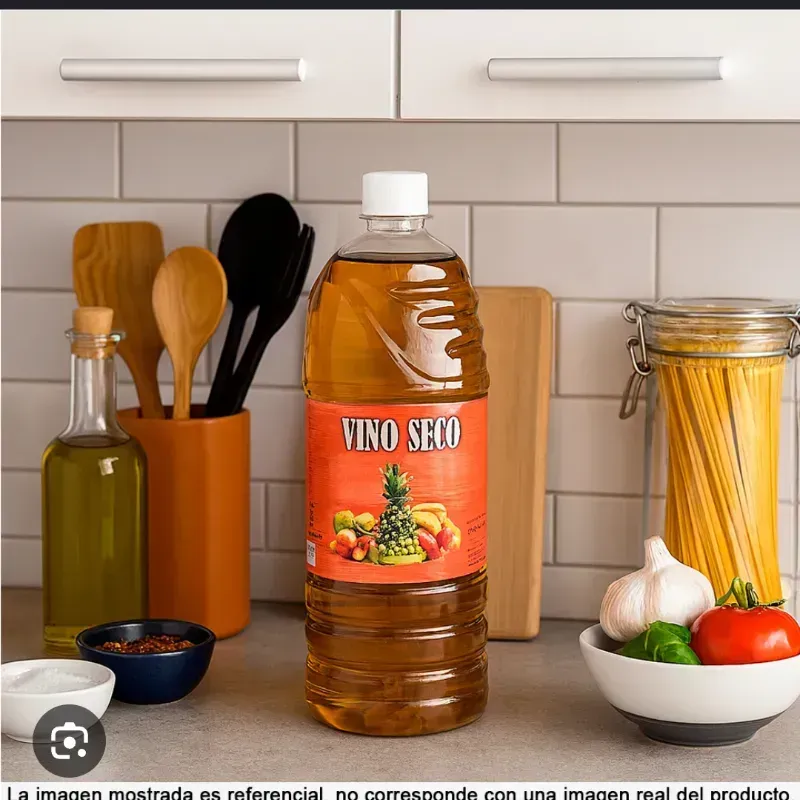Search this image with the Lens icon
The width and height of the screenshot is (800, 800).
point(68,741)
